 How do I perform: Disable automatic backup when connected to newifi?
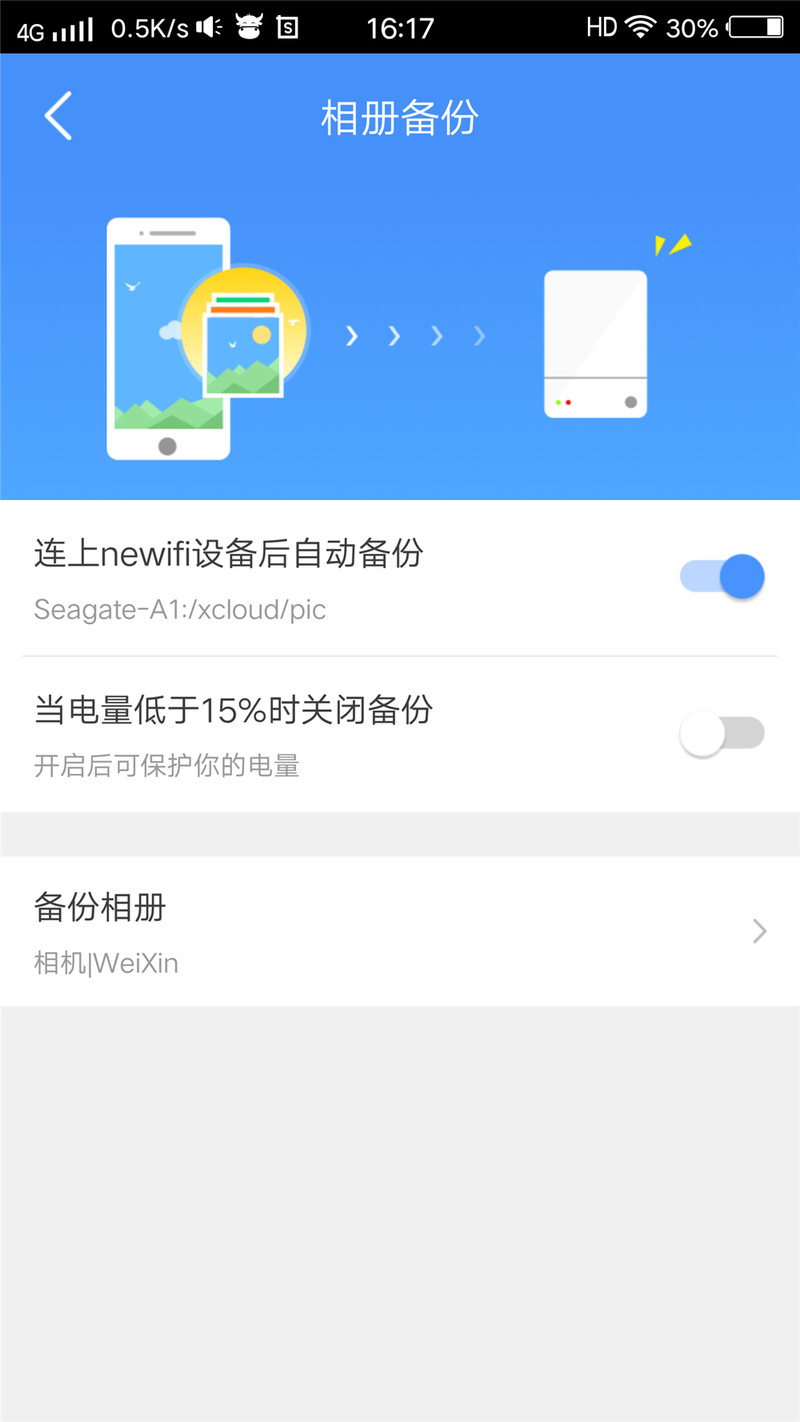(x=721, y=577)
